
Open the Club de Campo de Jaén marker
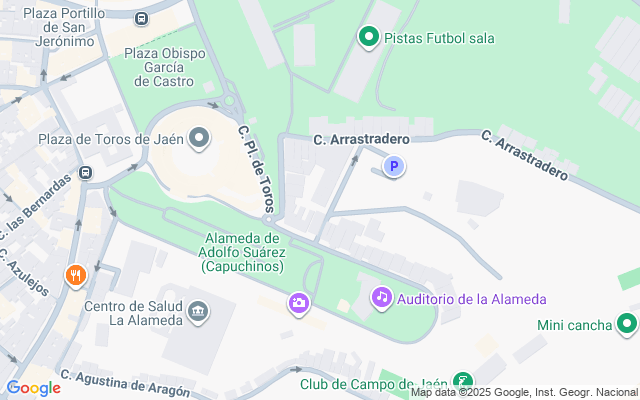tap(461, 382)
